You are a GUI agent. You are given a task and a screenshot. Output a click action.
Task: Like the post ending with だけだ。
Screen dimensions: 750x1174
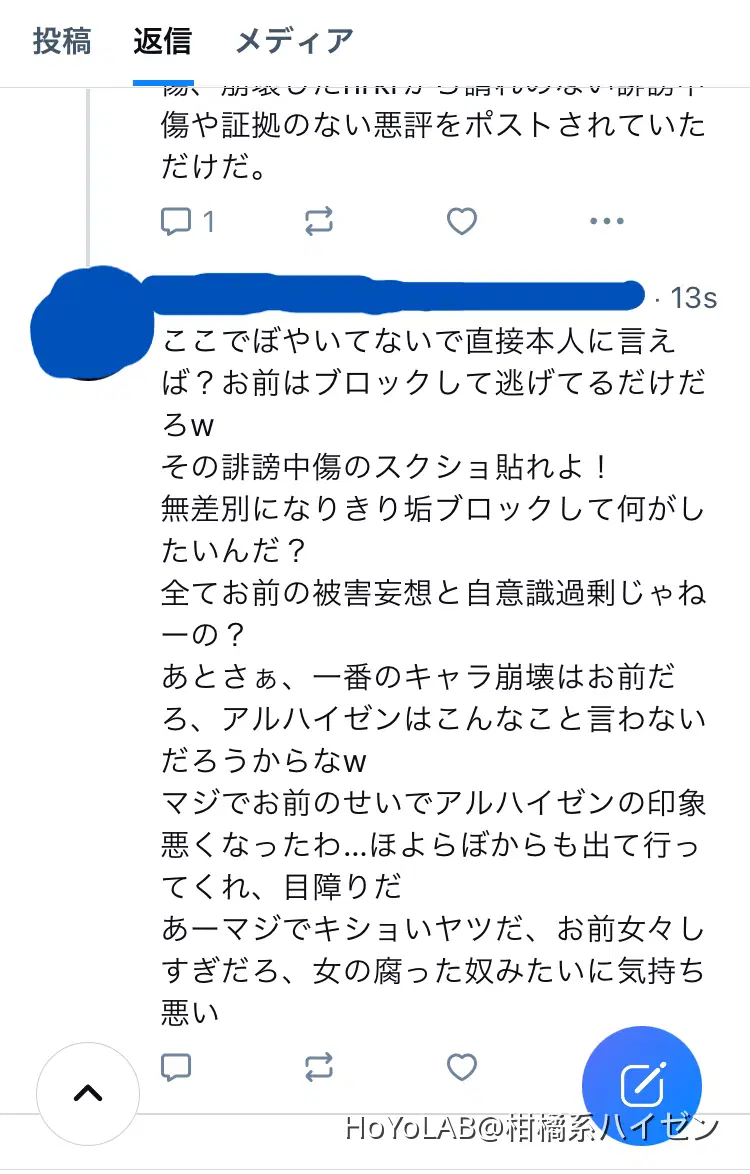pos(461,221)
